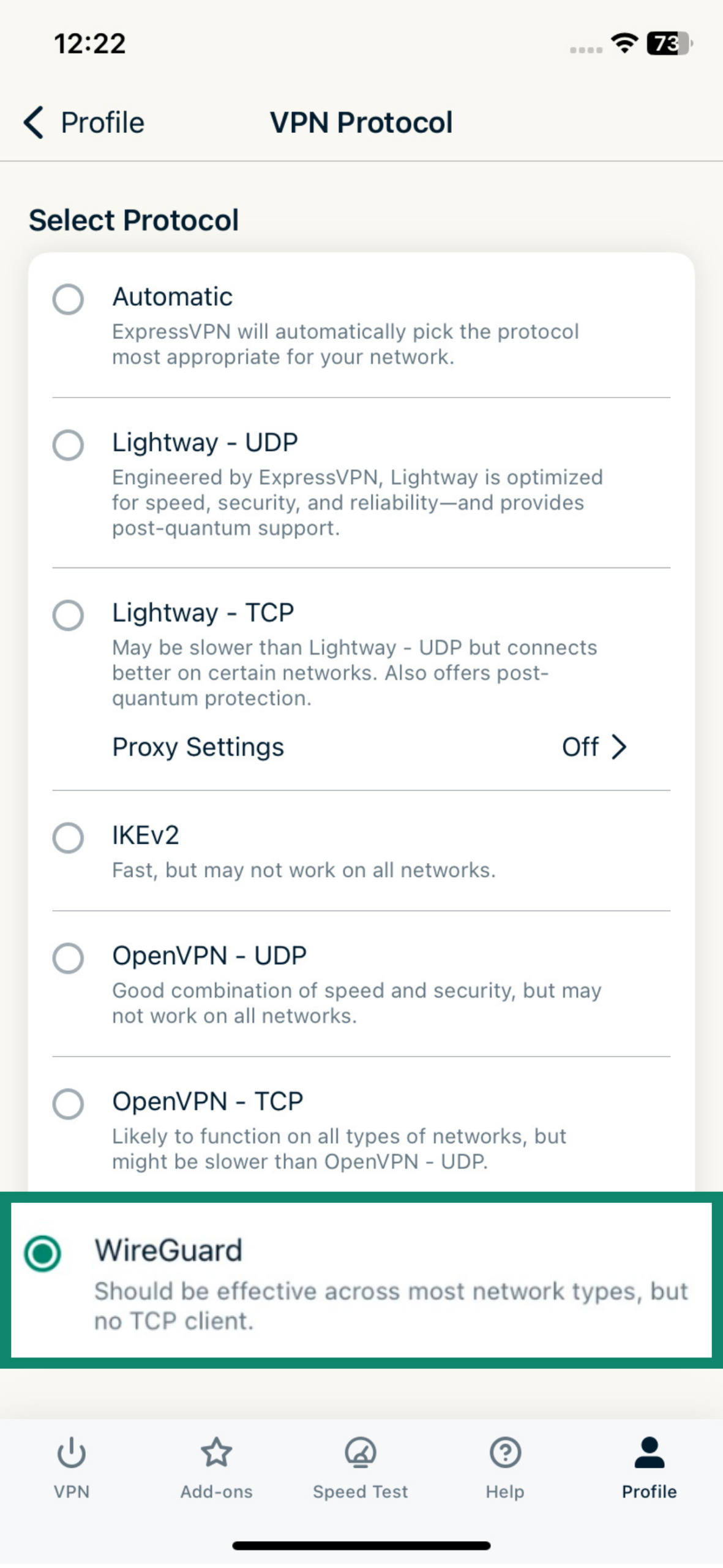Open Help via the question mark icon

[x=504, y=1458]
